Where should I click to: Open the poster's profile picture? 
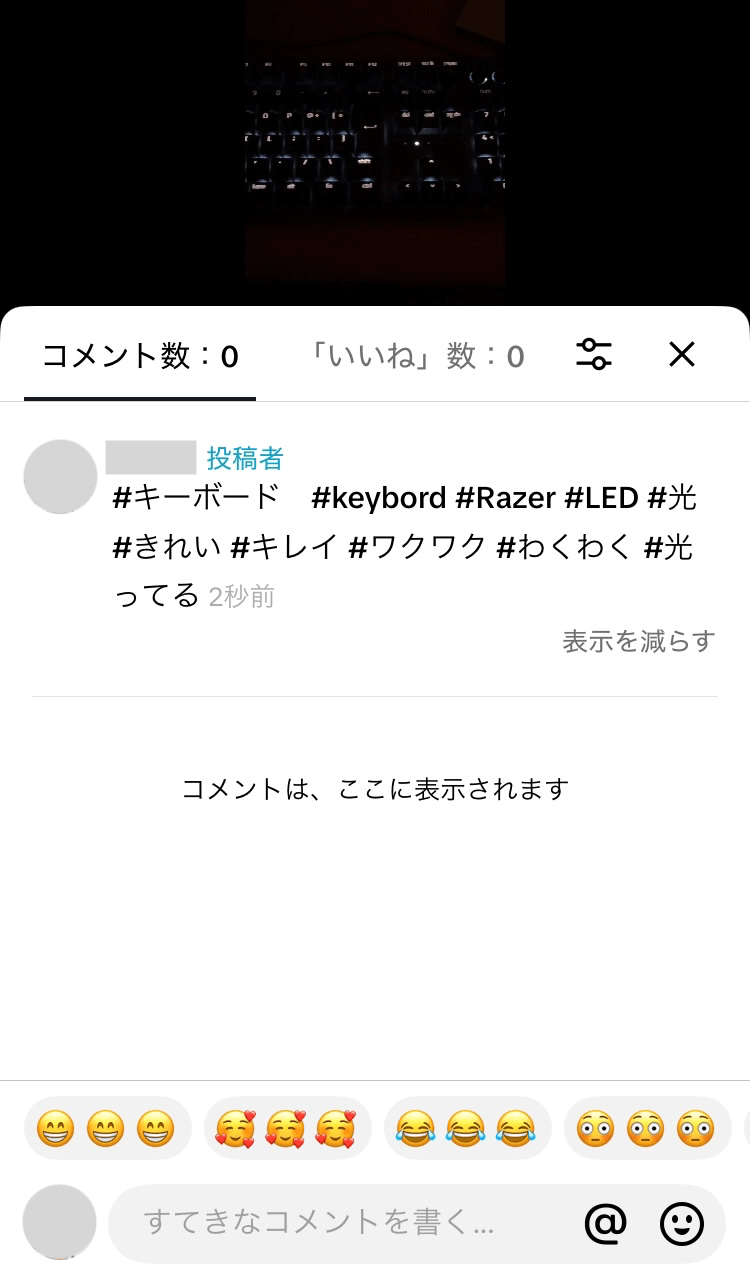tap(61, 477)
